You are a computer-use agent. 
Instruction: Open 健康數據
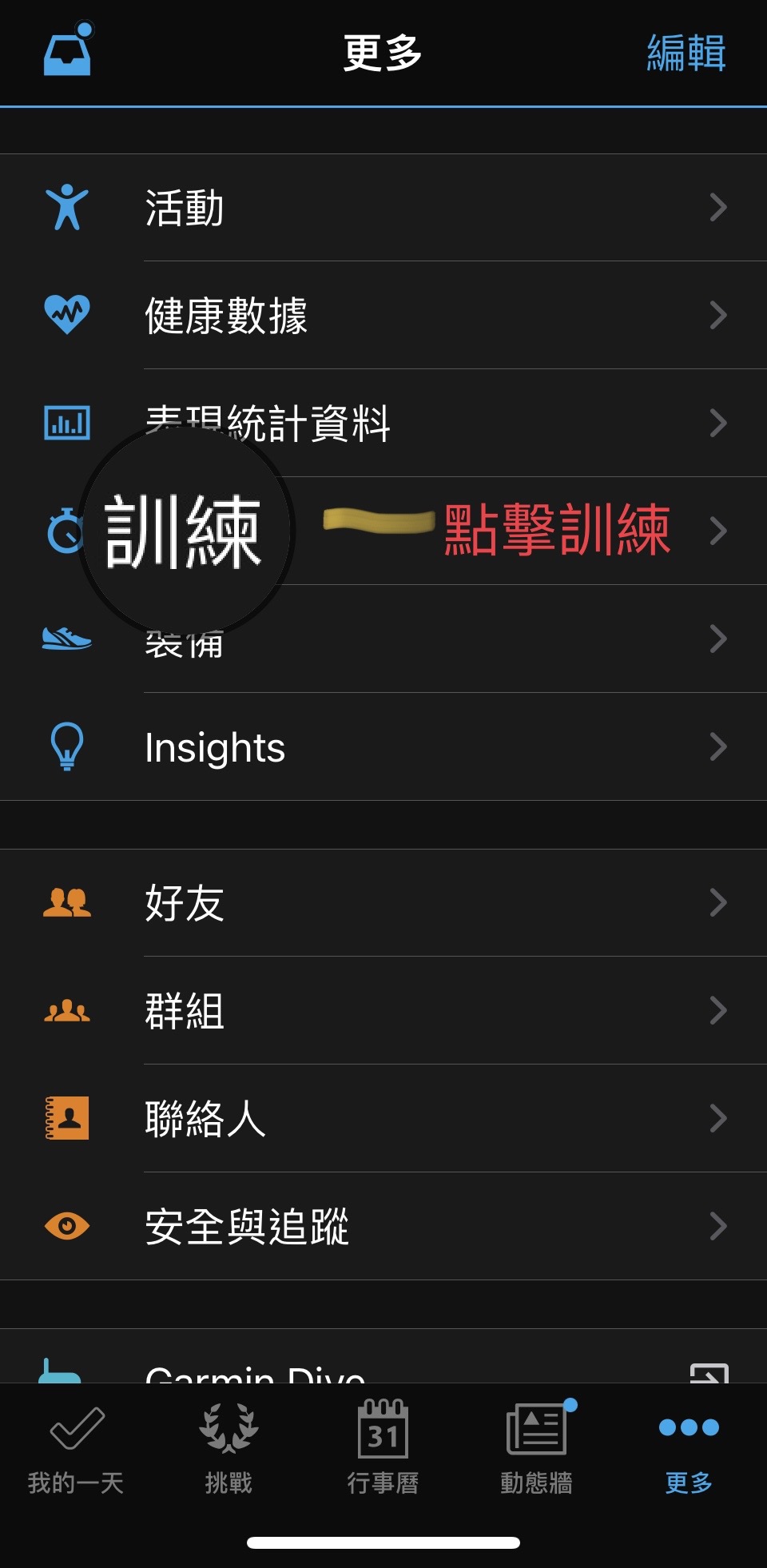click(383, 315)
